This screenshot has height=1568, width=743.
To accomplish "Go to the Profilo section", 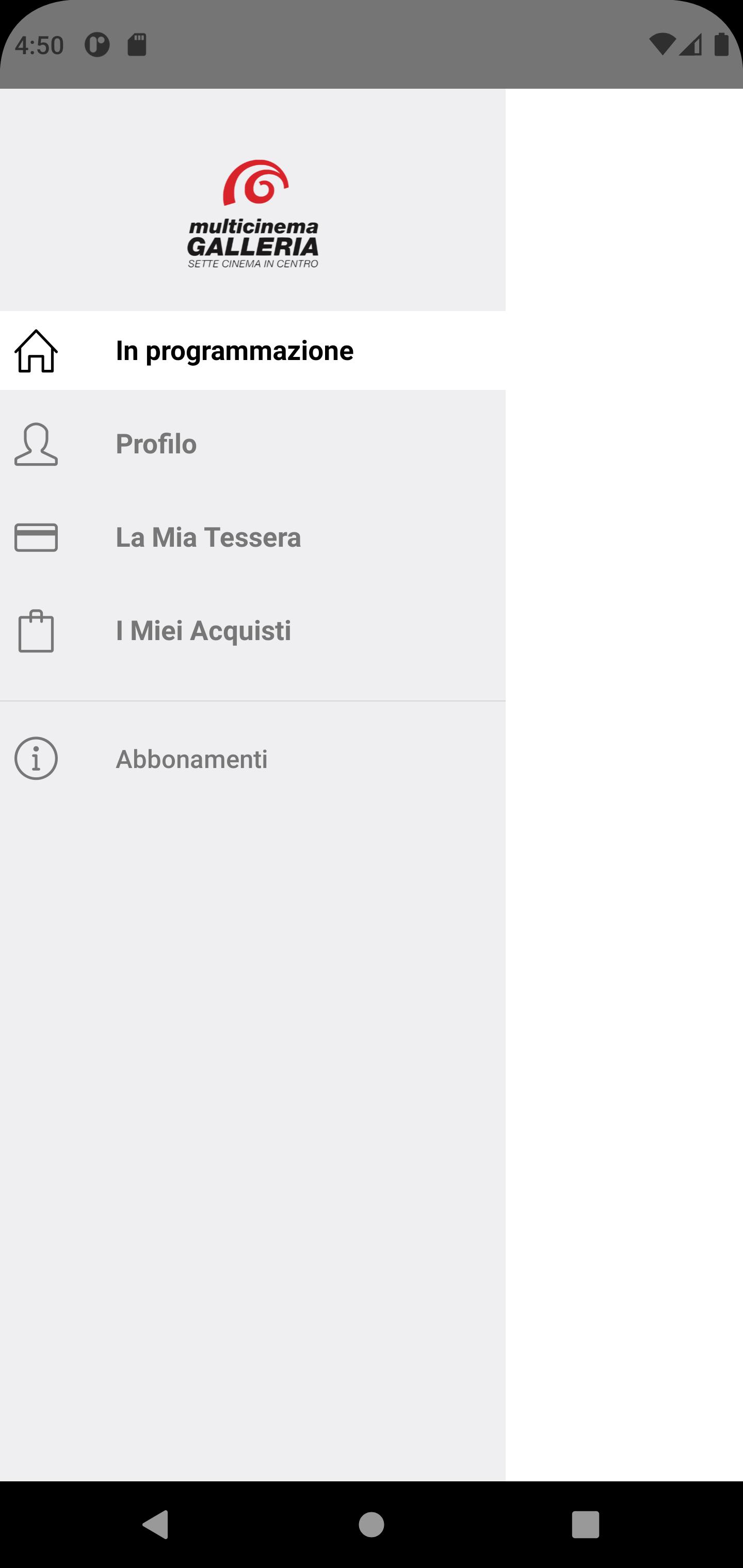I will (x=156, y=444).
